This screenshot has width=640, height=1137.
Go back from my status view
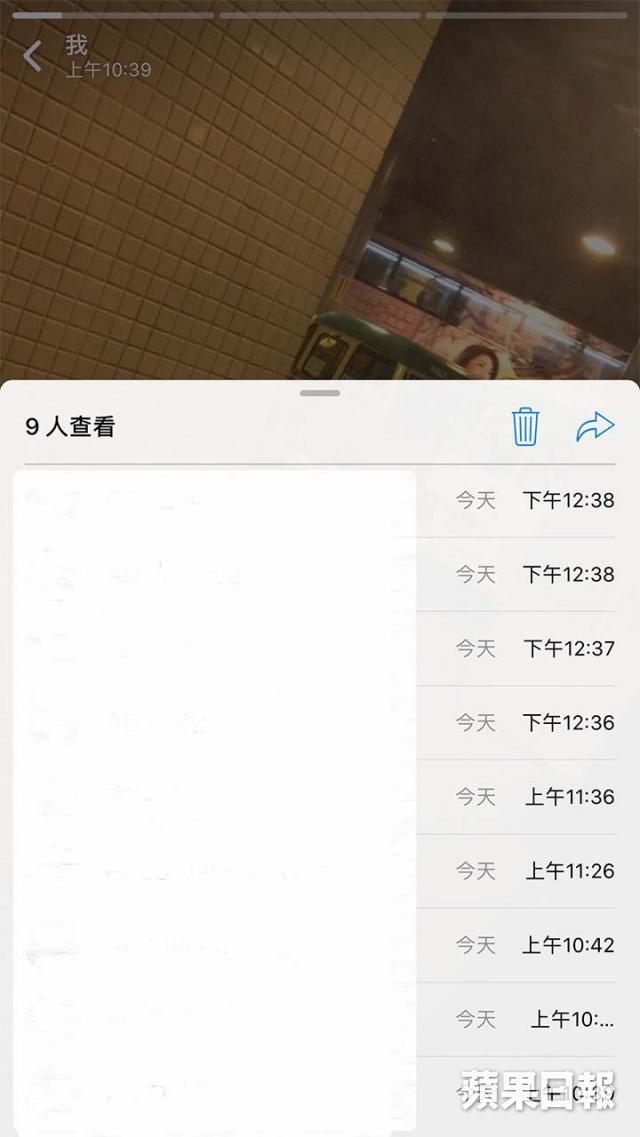[x=33, y=56]
